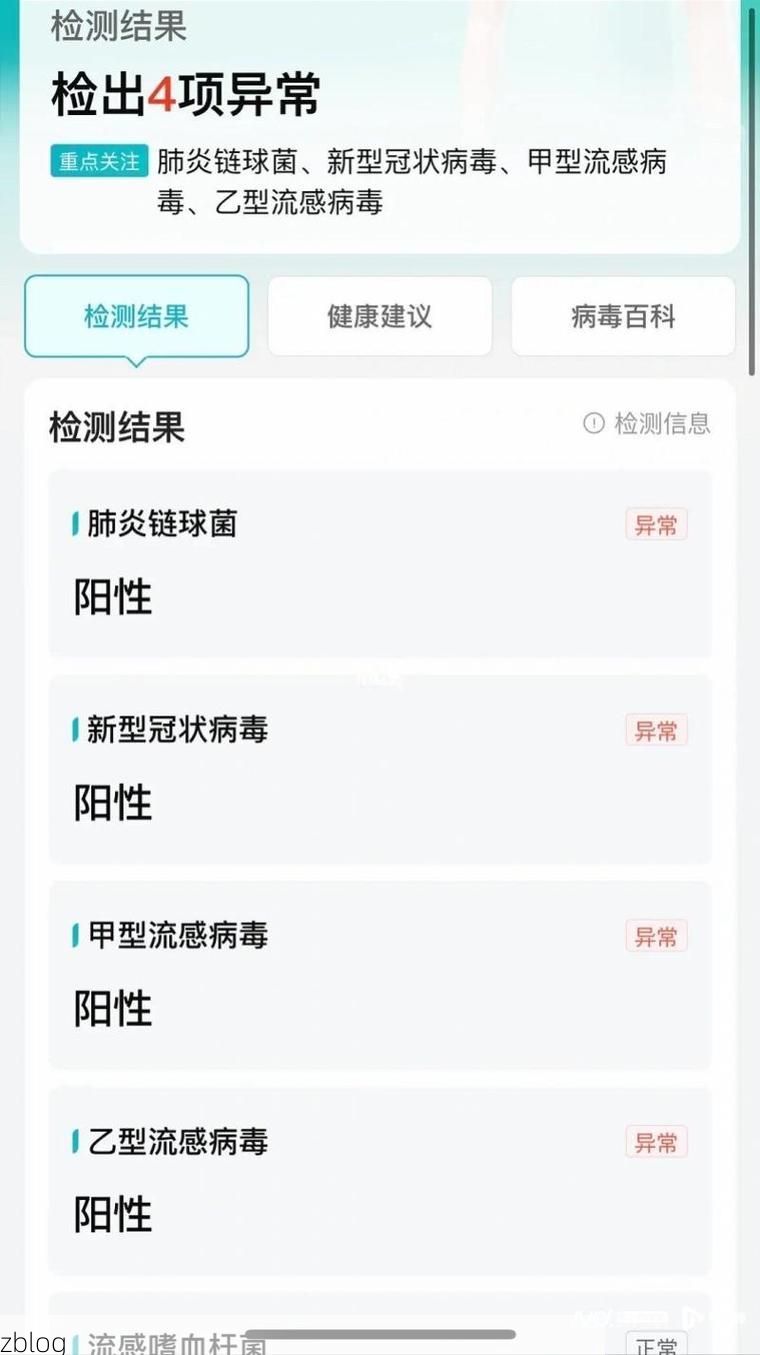
Task: Click the ⓘ info icon beside 检测信息
Action: (x=594, y=424)
